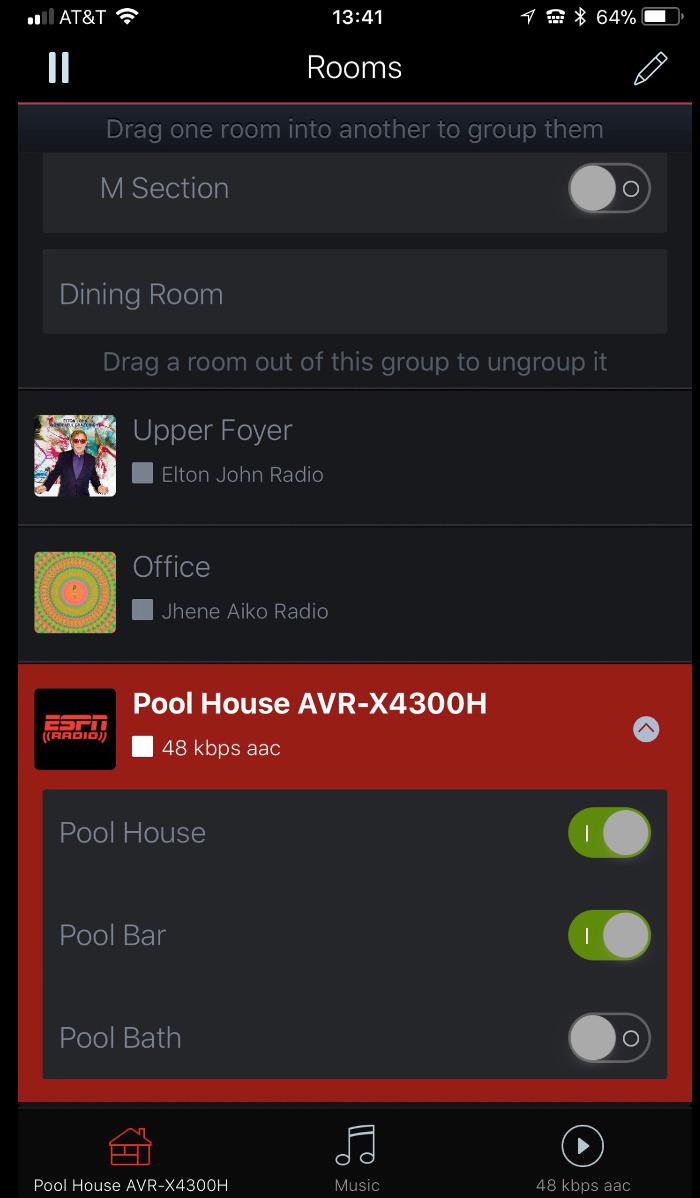700x1198 pixels.
Task: Enable the M Section toggle
Action: click(x=609, y=188)
